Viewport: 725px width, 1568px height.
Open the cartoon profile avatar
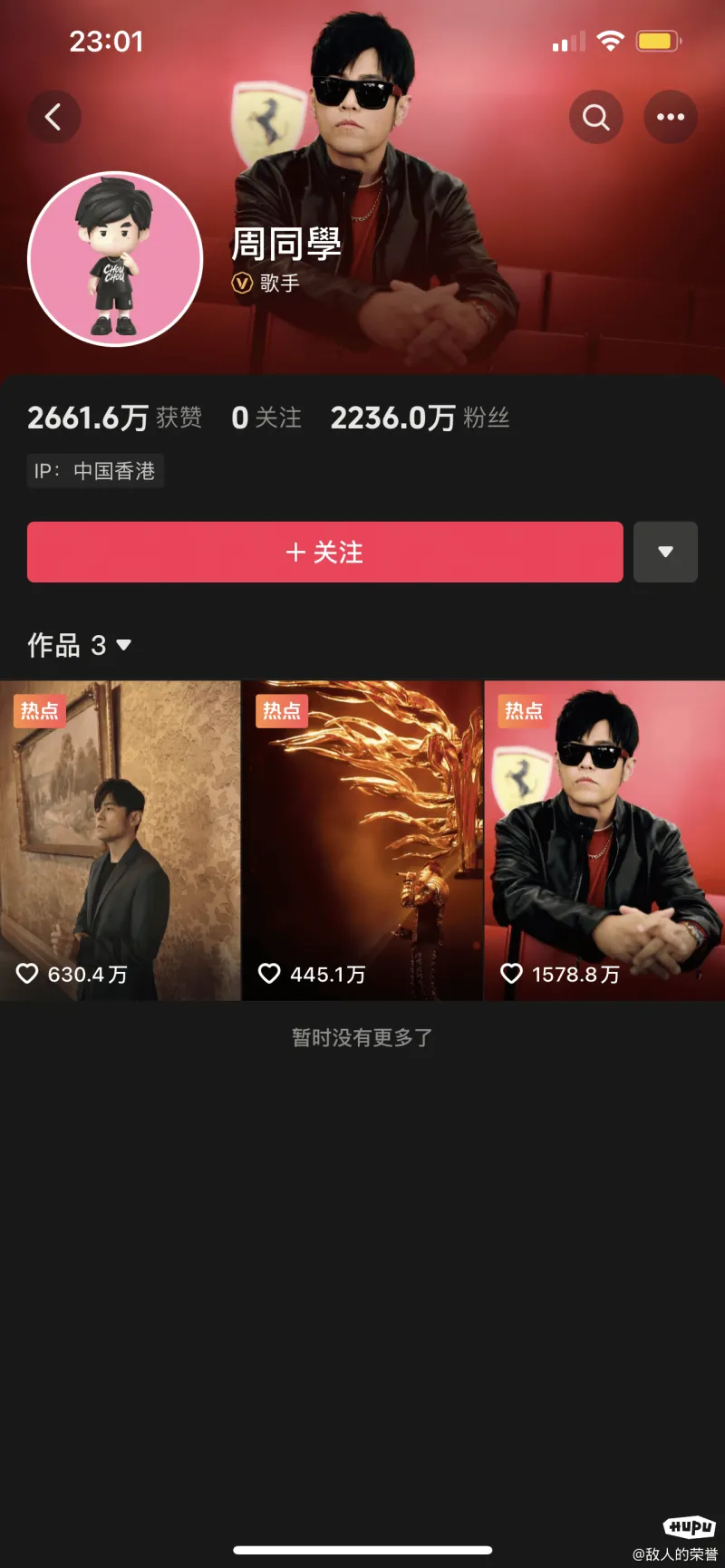coord(115,259)
